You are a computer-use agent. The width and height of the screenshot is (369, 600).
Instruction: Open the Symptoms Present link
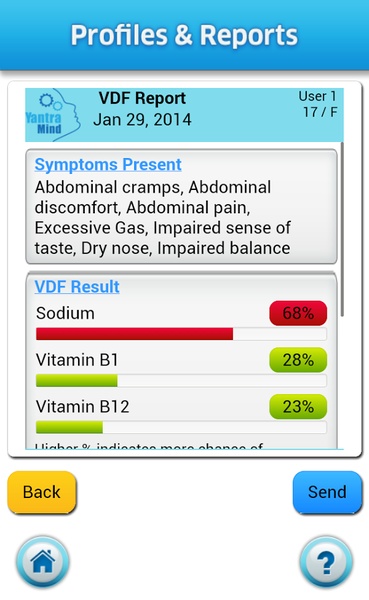pos(108,165)
